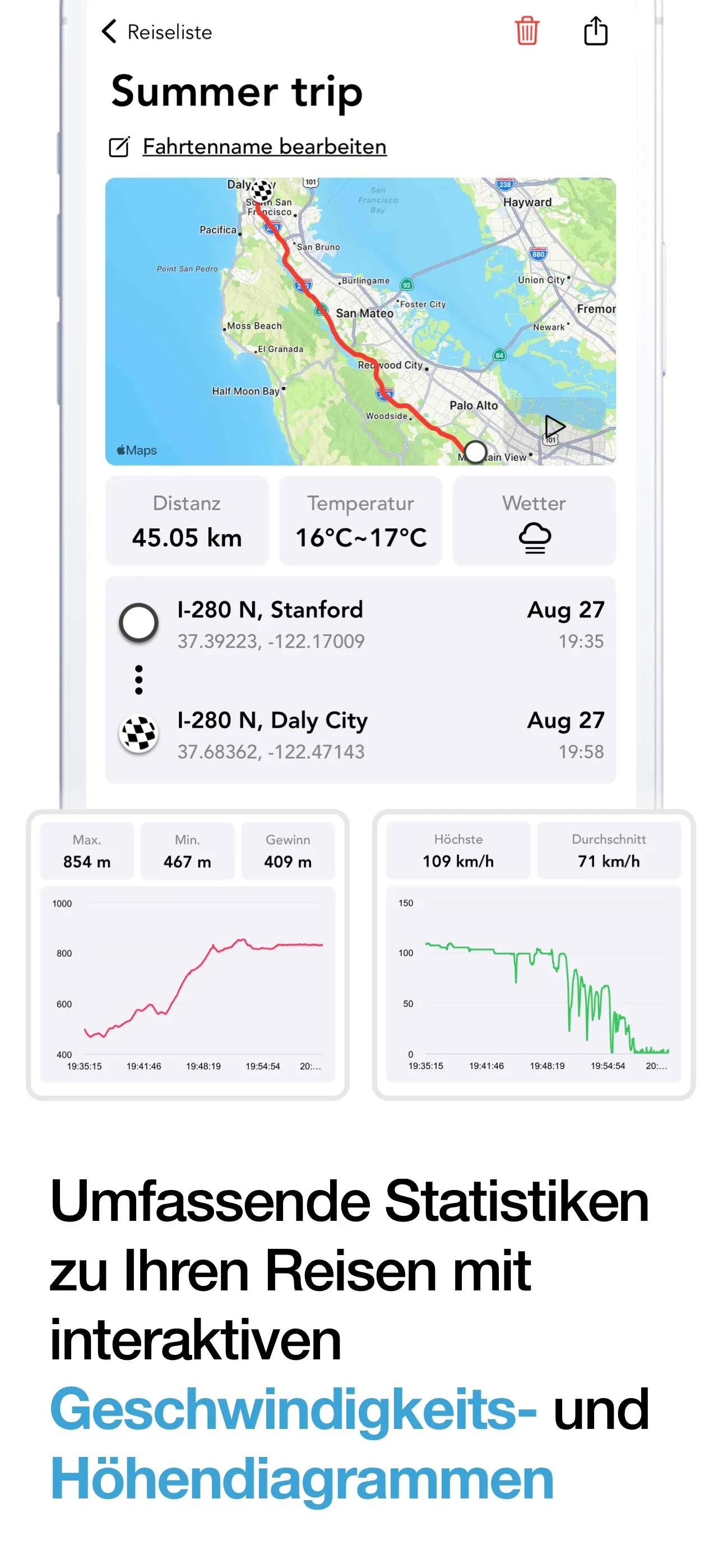The image size is (723, 1568).
Task: Go back using the Reiseliste chevron
Action: point(110,31)
